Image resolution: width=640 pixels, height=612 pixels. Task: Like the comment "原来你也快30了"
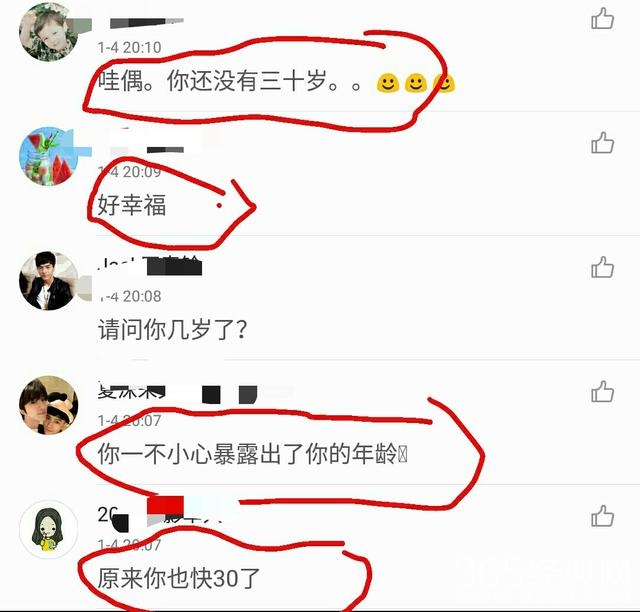coord(602,516)
